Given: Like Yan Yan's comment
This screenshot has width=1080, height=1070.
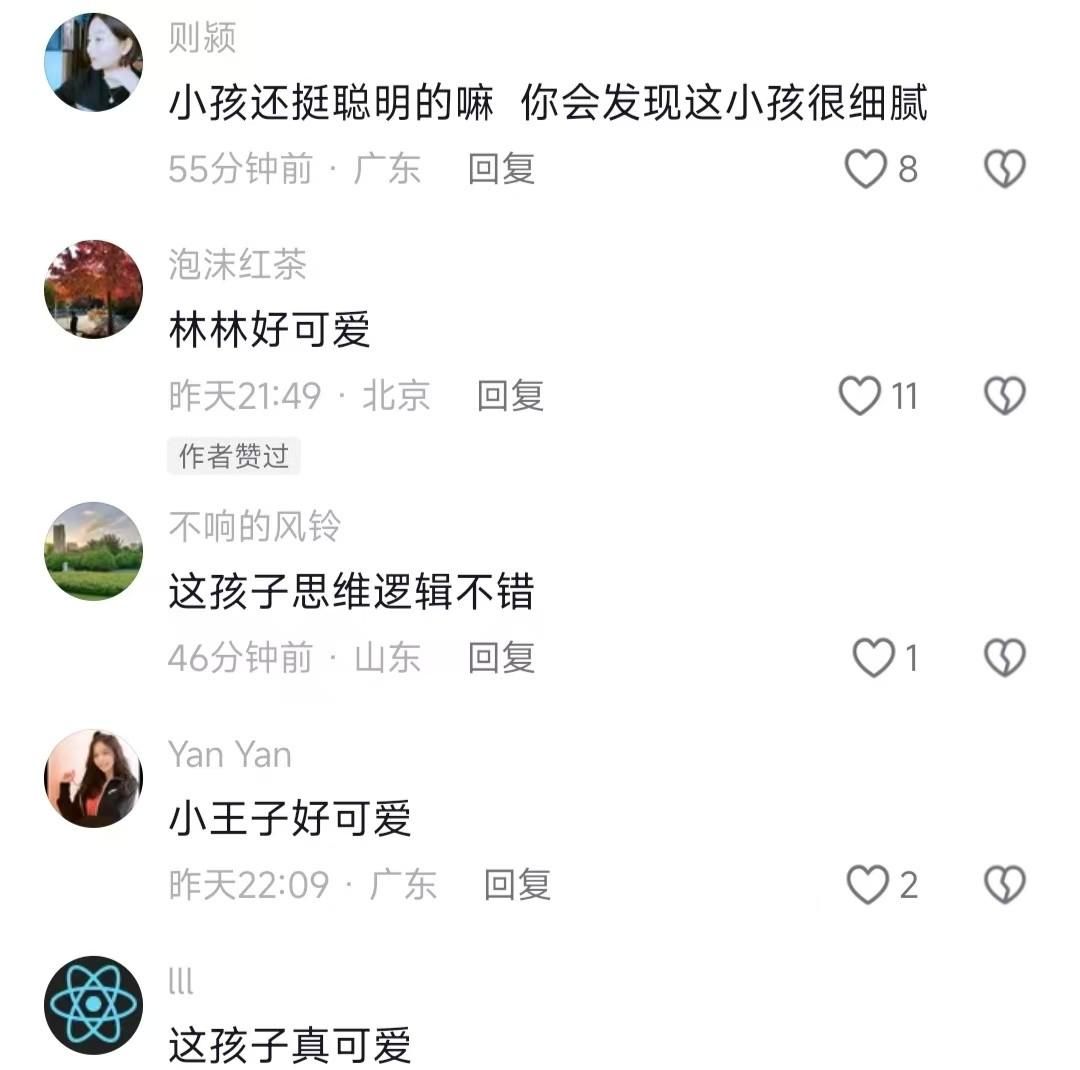Looking at the screenshot, I should pyautogui.click(x=867, y=885).
